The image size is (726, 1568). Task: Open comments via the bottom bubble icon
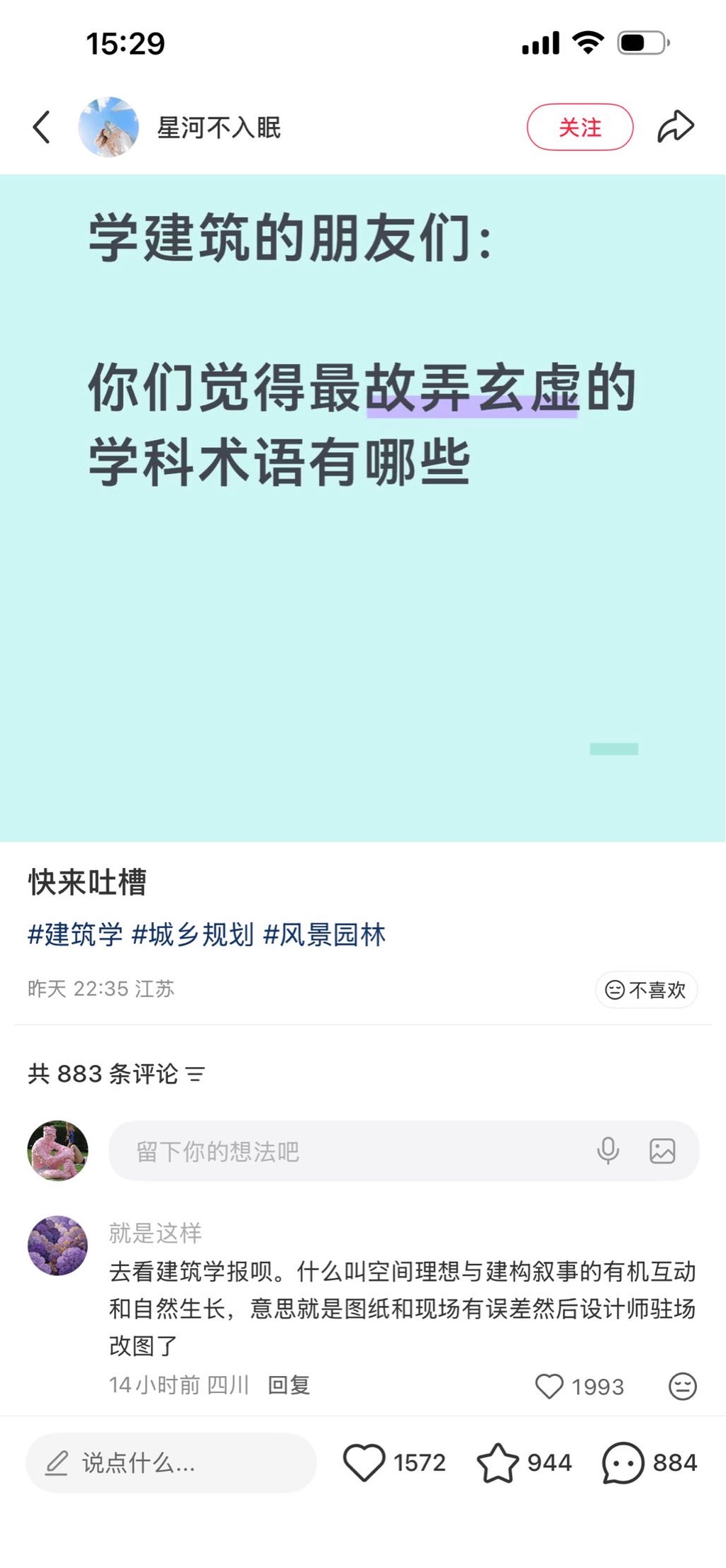[622, 1462]
